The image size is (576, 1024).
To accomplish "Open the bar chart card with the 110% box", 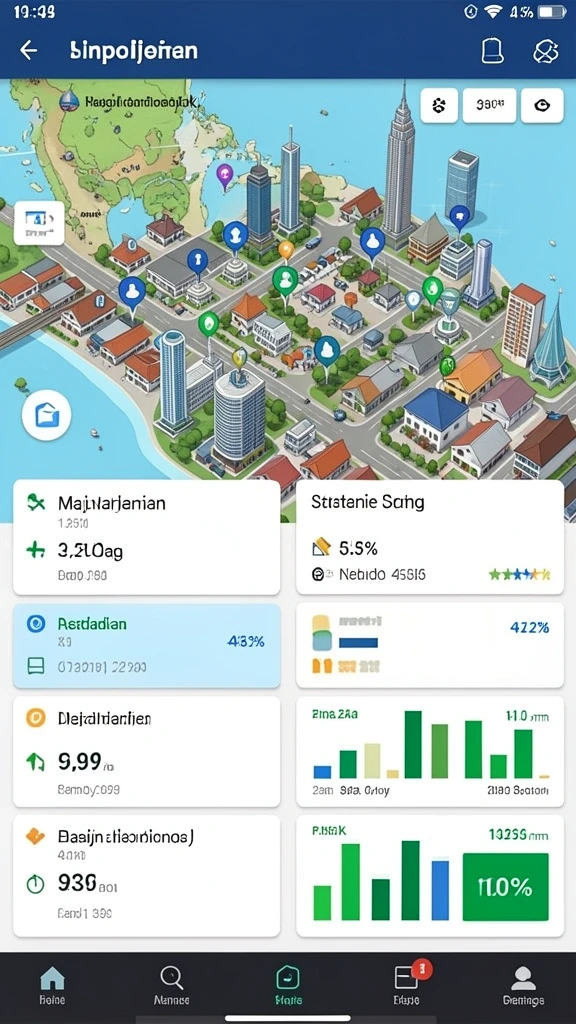I will (x=430, y=876).
